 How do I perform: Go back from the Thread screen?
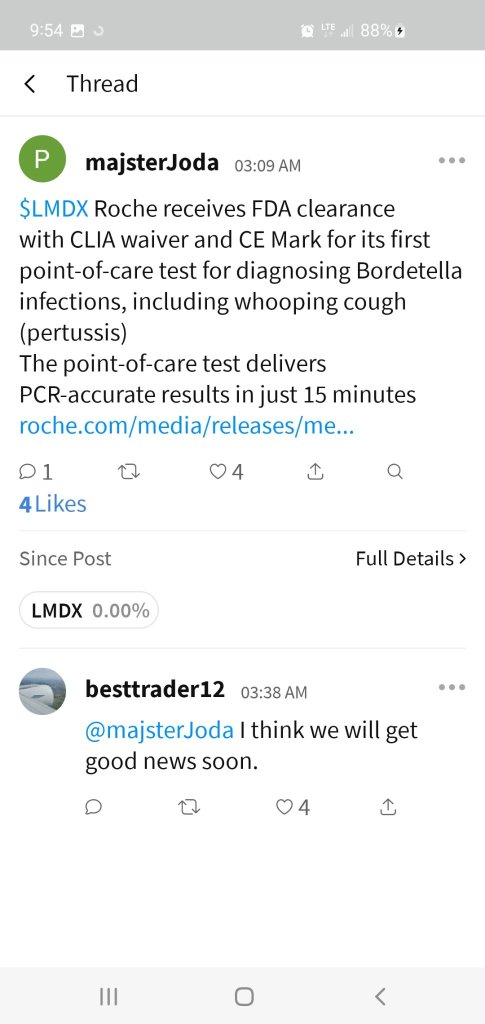tap(29, 84)
